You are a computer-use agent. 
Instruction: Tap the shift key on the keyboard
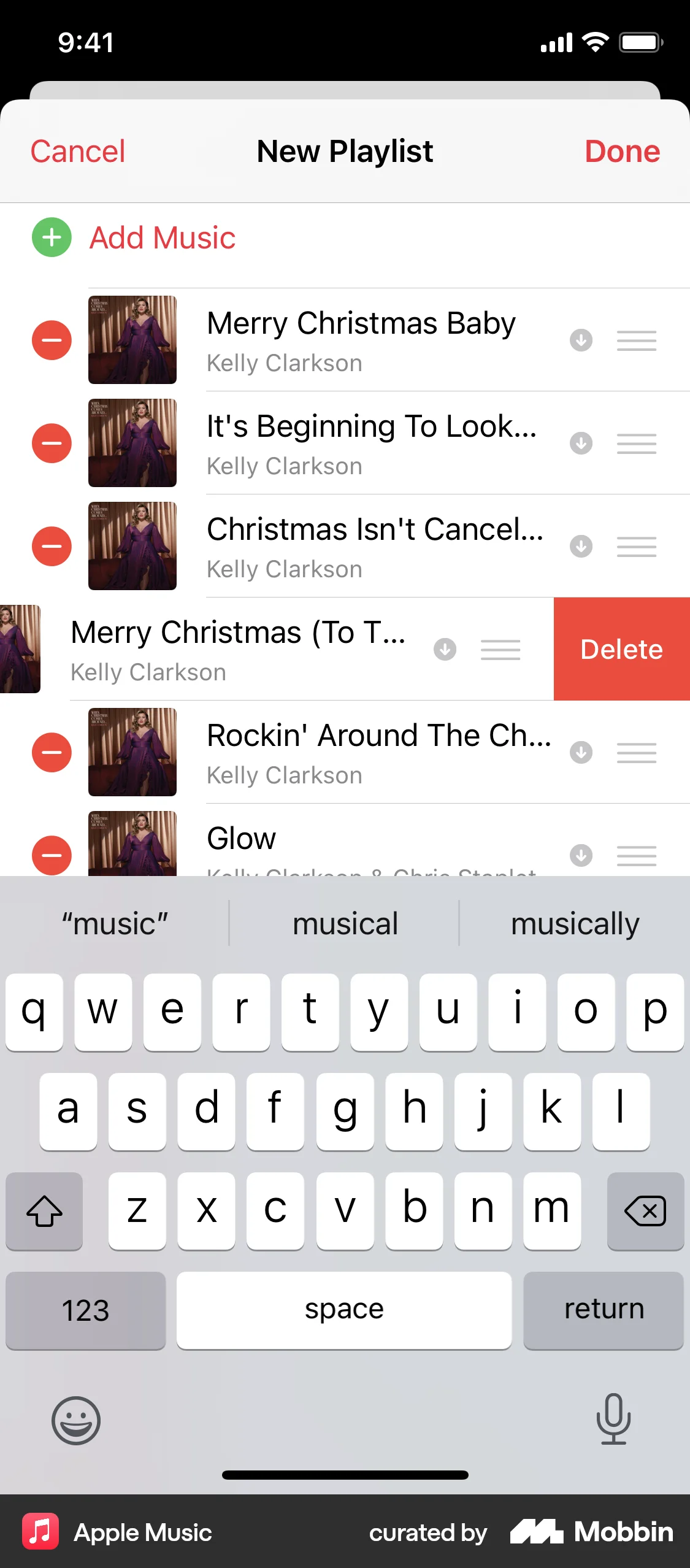(44, 1212)
